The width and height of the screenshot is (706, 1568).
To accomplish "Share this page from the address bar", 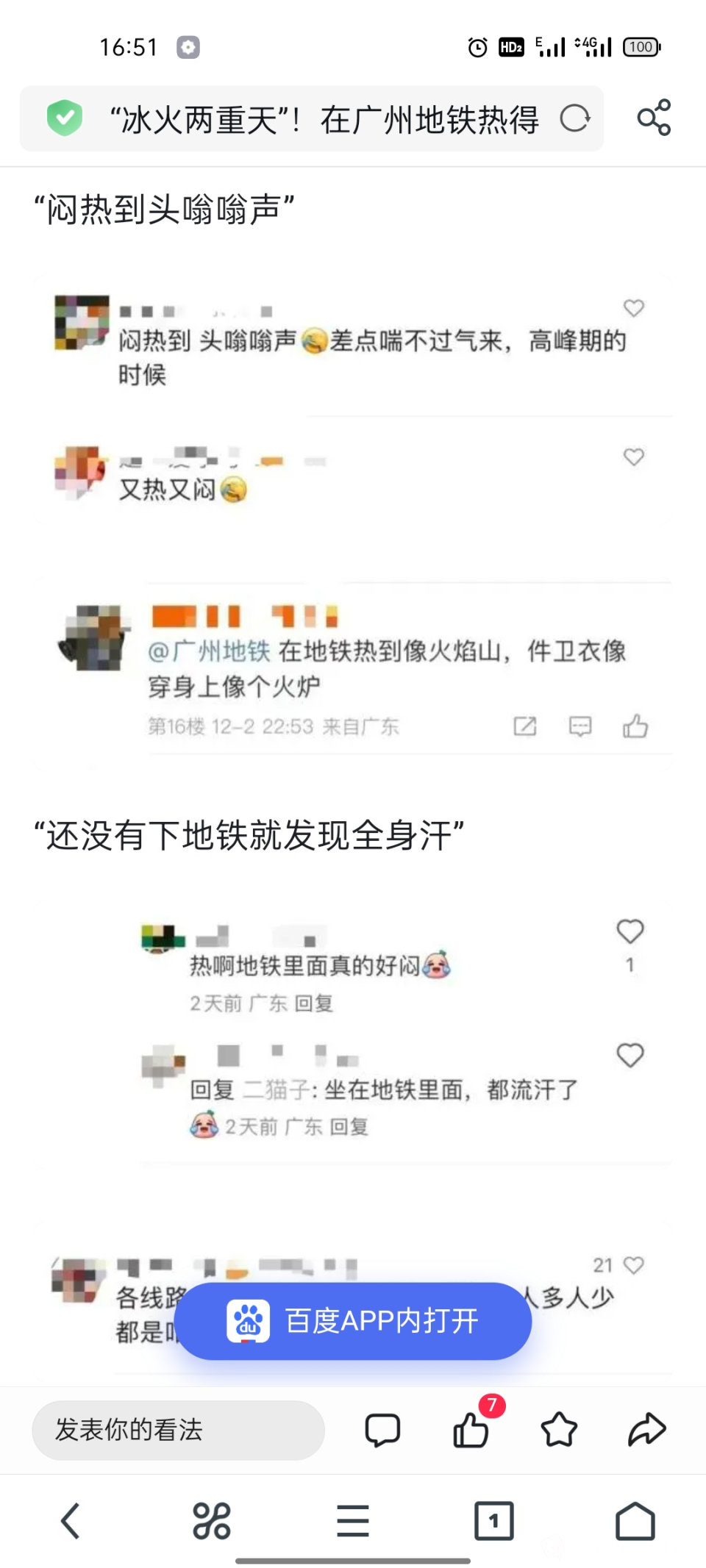I will point(653,118).
